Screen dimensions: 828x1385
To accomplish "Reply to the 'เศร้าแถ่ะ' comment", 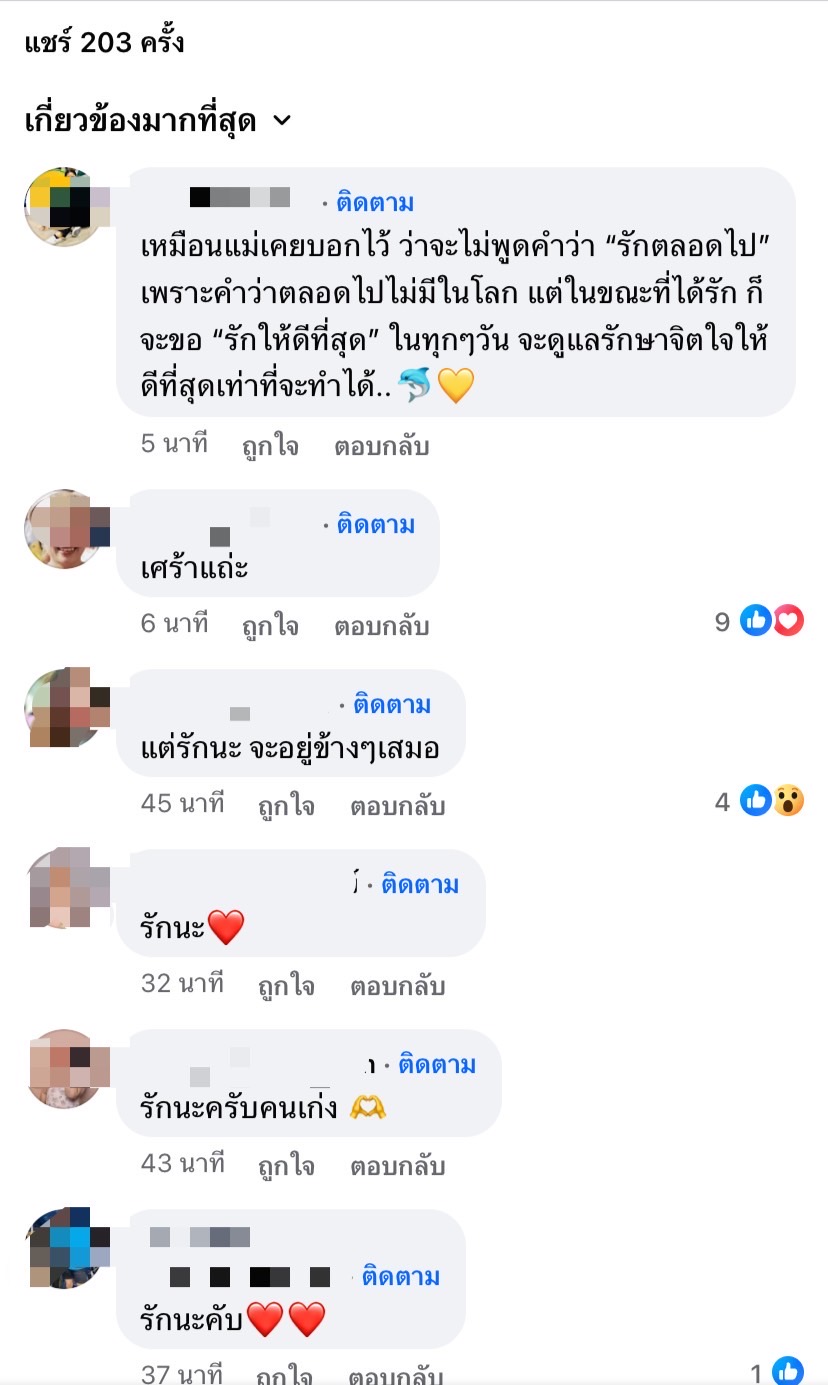I will pyautogui.click(x=381, y=626).
